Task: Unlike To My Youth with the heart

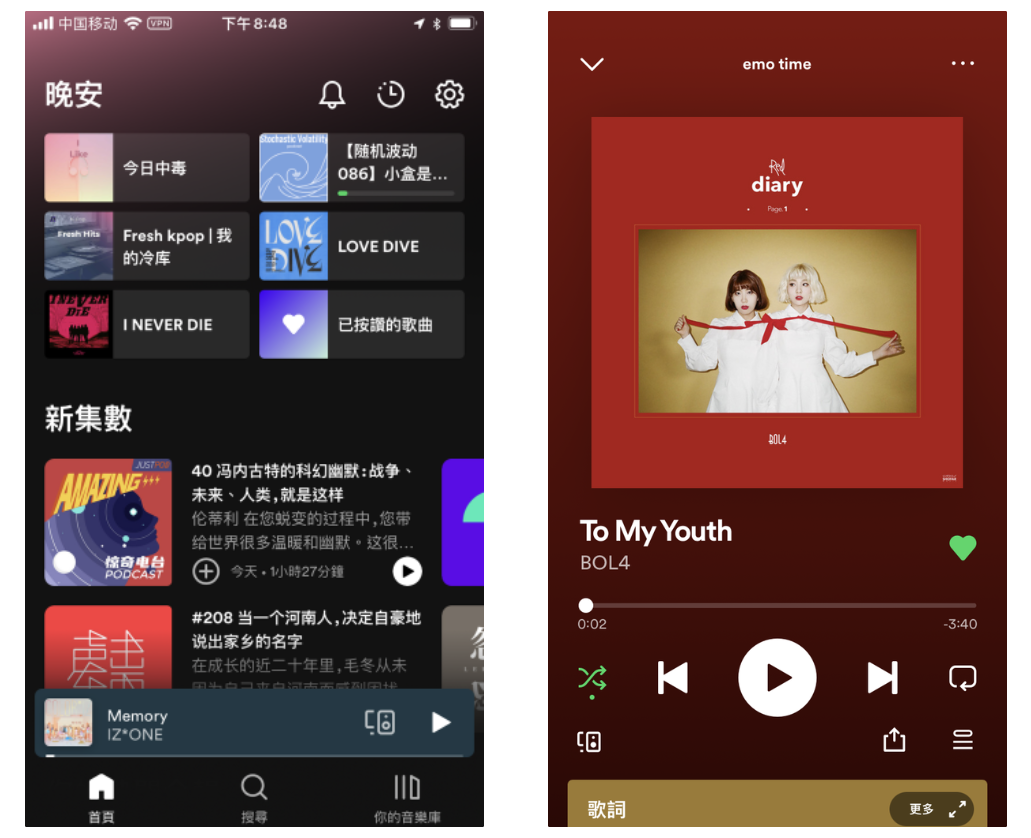Action: click(962, 547)
